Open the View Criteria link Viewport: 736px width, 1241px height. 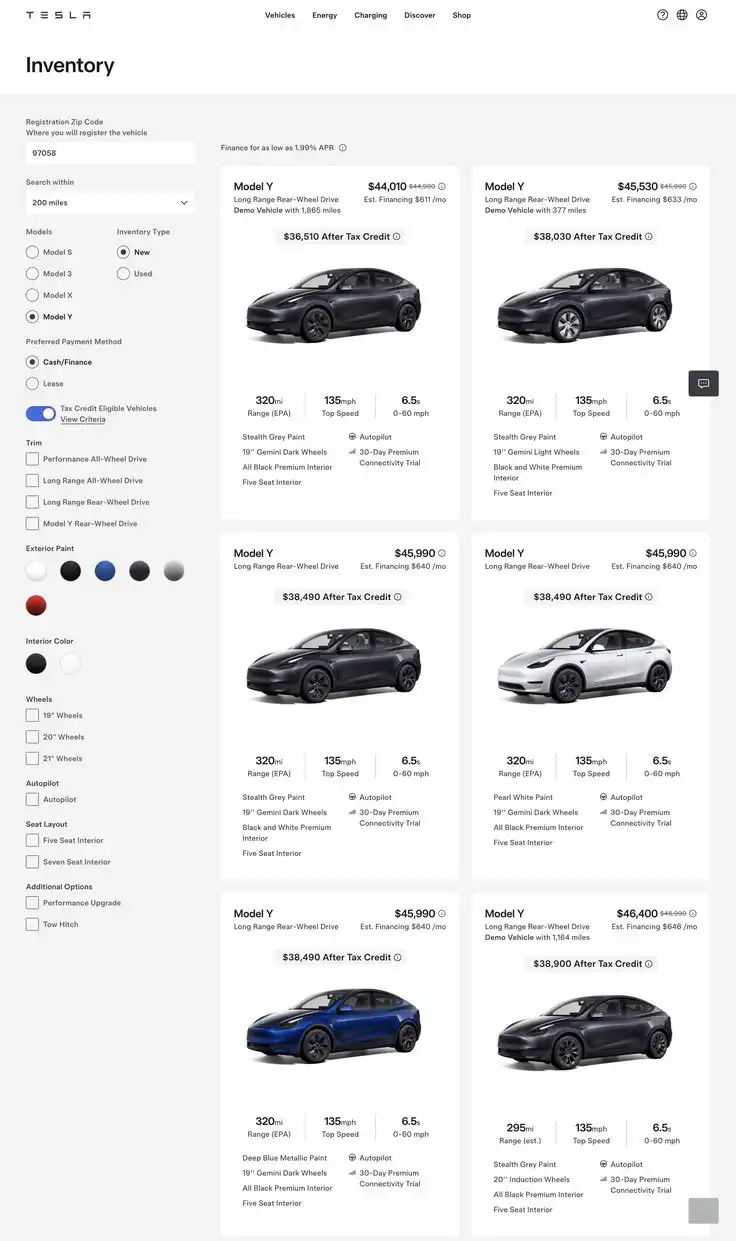82,420
